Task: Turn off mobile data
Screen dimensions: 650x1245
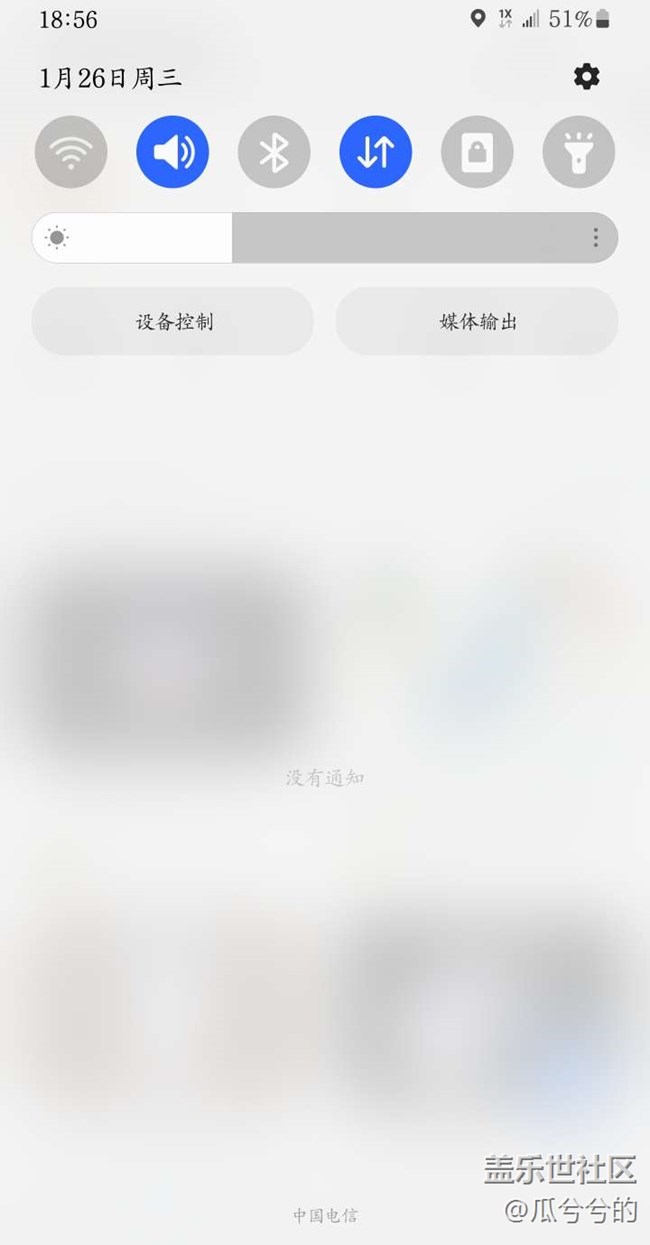Action: coord(376,152)
